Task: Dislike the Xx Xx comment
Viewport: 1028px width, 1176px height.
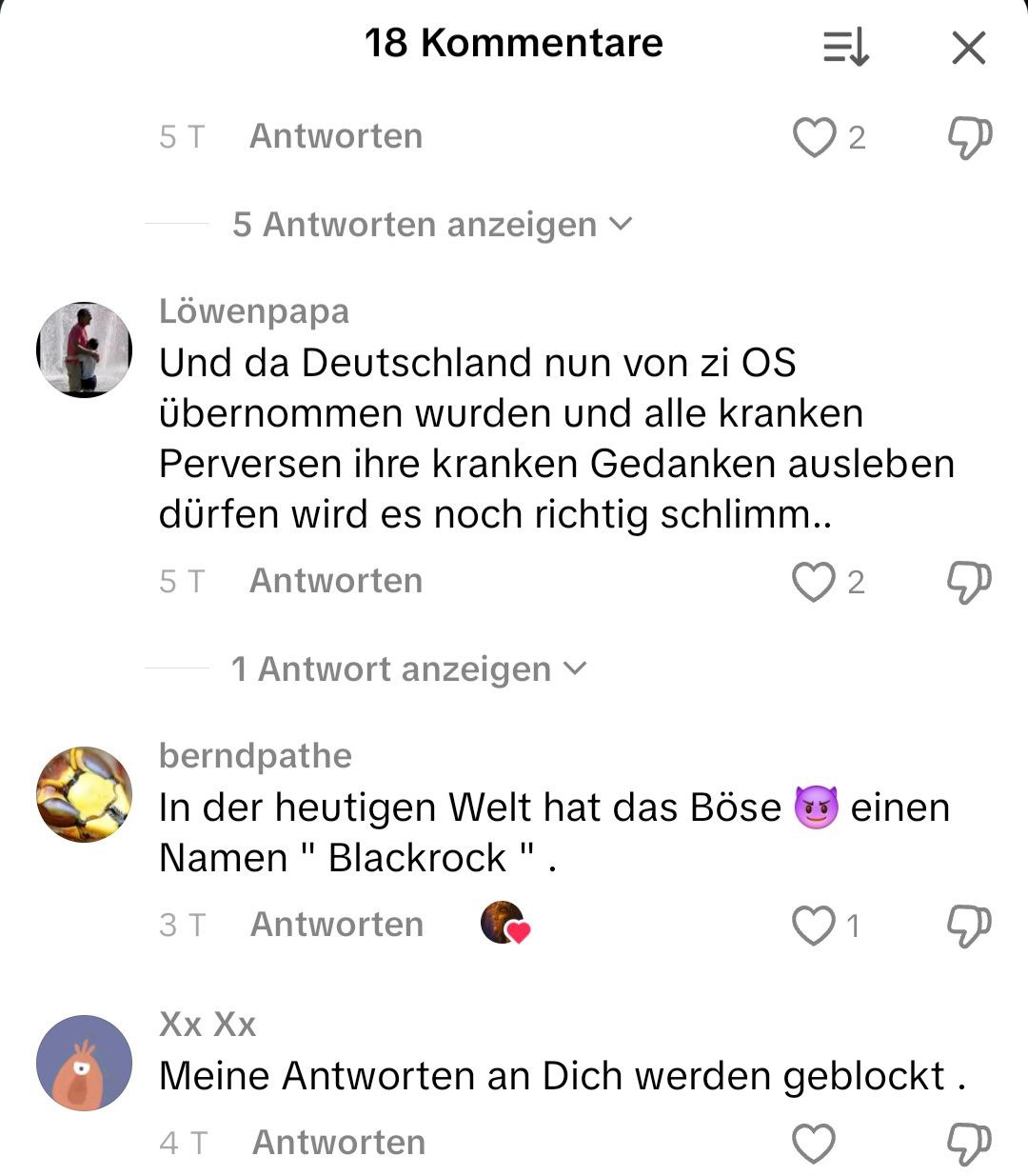Action: coord(968,1143)
